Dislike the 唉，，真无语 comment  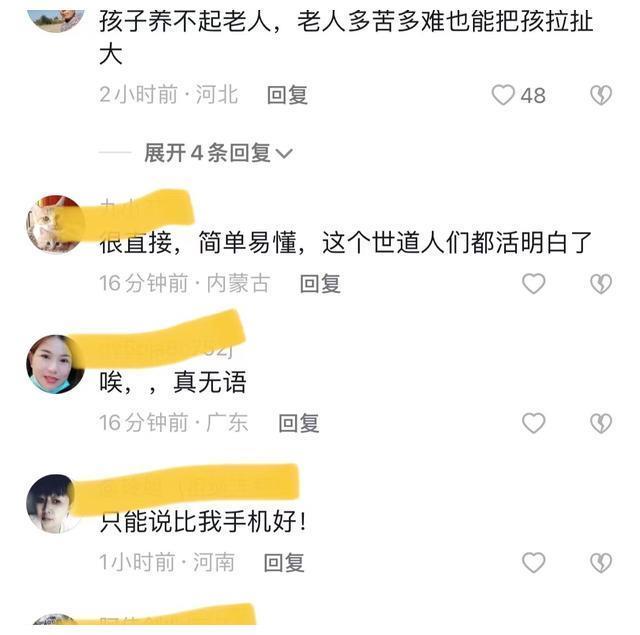point(600,422)
